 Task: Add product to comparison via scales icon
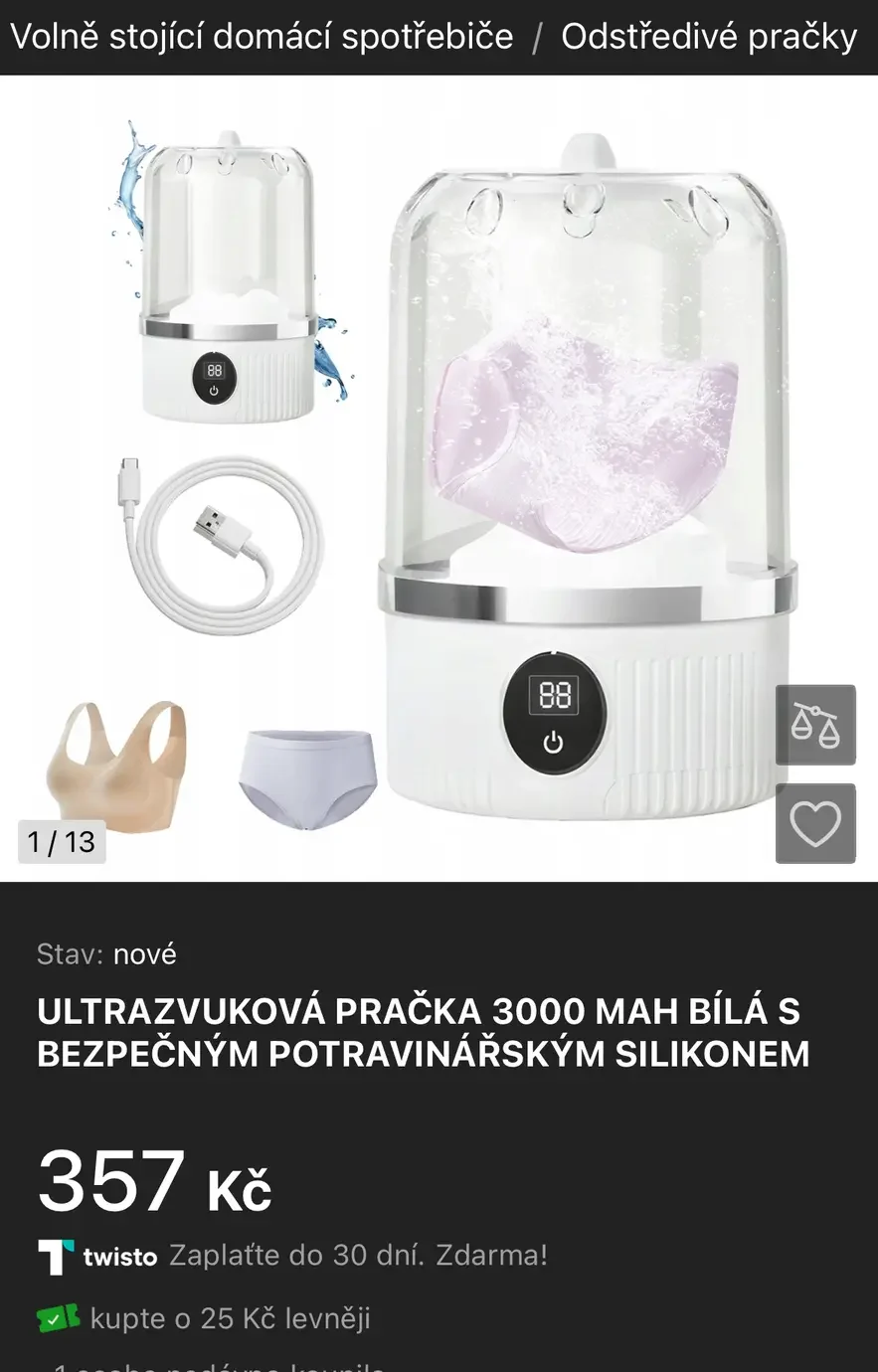[814, 725]
